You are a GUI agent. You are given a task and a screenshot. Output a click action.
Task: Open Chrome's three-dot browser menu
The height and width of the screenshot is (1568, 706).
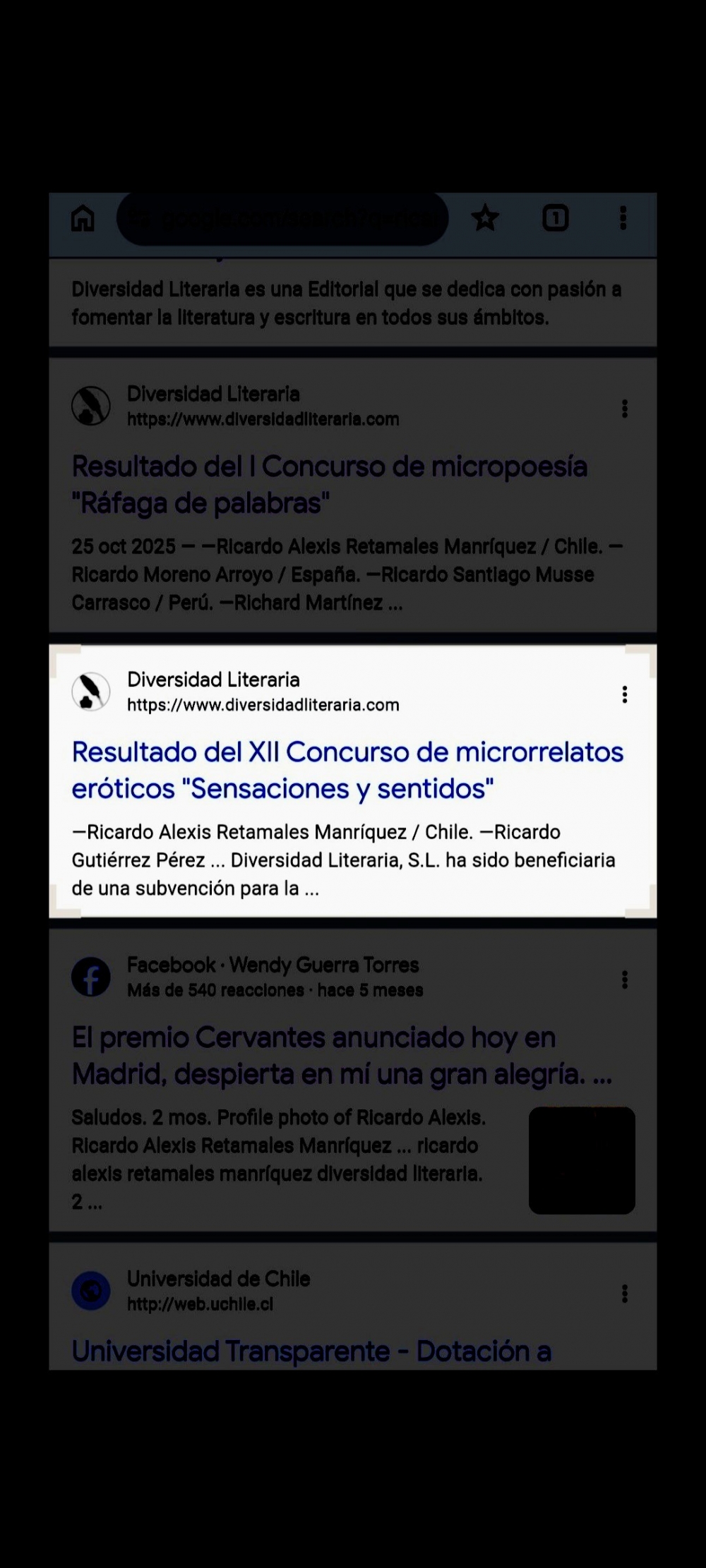tap(622, 219)
